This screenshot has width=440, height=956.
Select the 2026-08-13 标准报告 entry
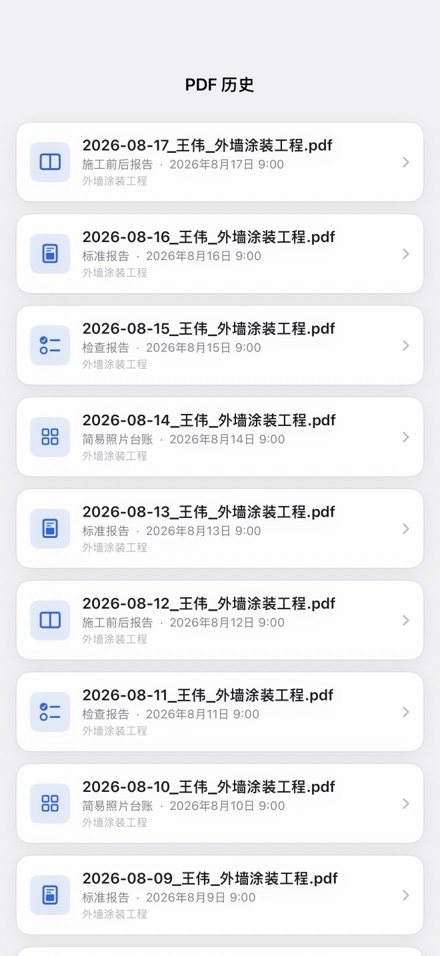(220, 529)
